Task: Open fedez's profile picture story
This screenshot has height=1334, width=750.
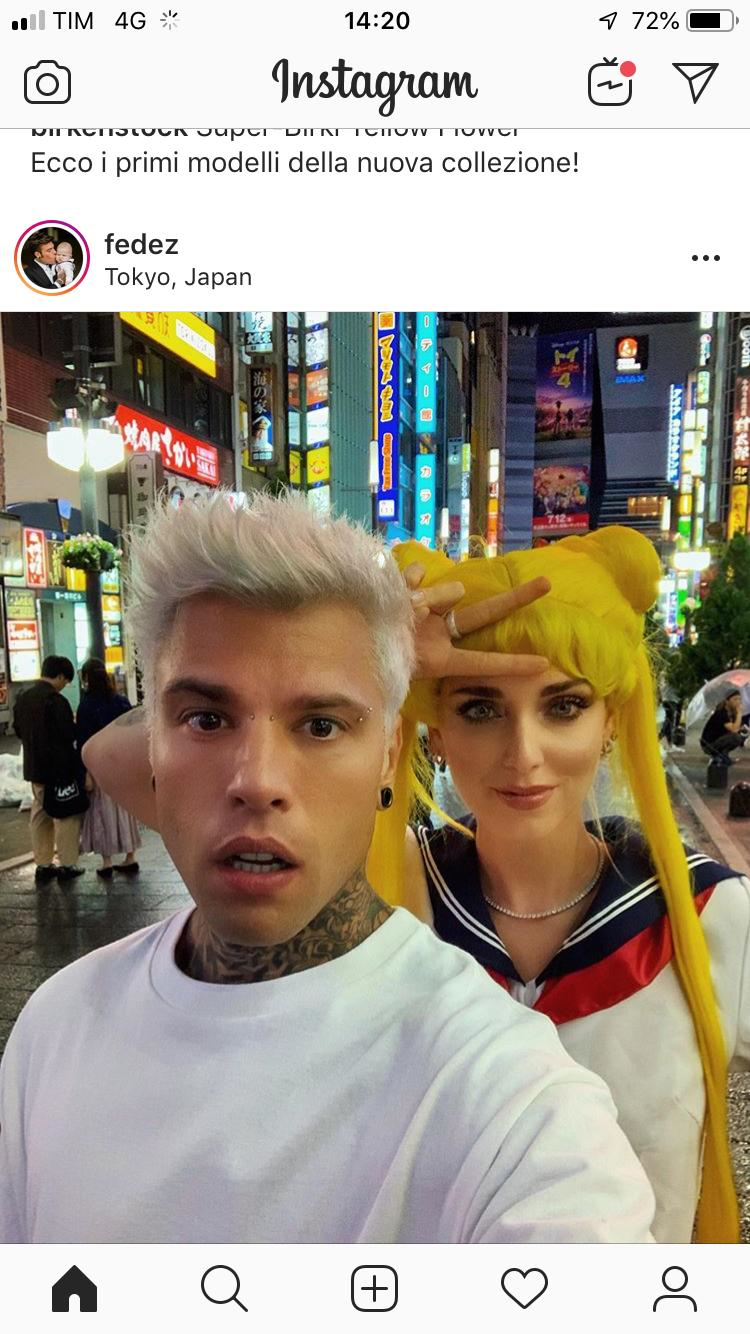Action: pos(52,259)
